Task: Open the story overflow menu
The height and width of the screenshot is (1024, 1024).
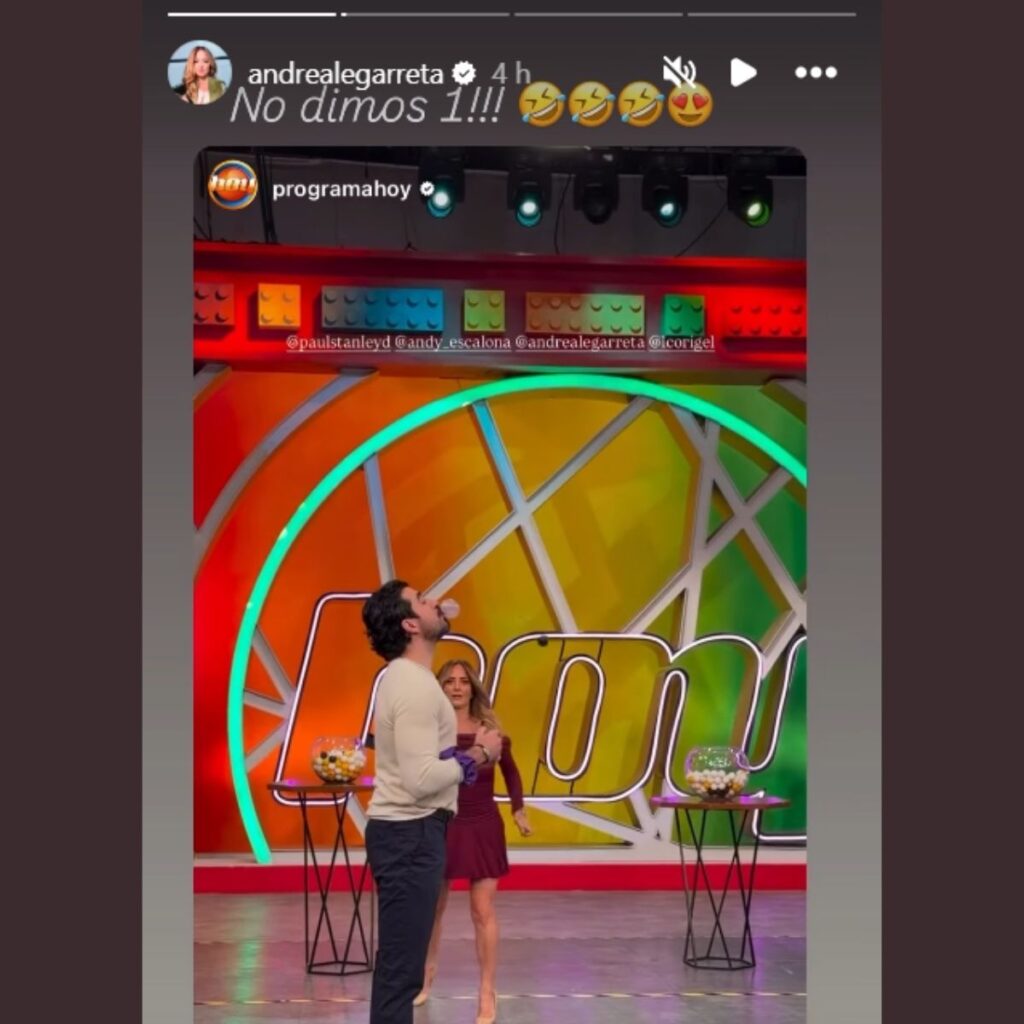Action: coord(815,73)
